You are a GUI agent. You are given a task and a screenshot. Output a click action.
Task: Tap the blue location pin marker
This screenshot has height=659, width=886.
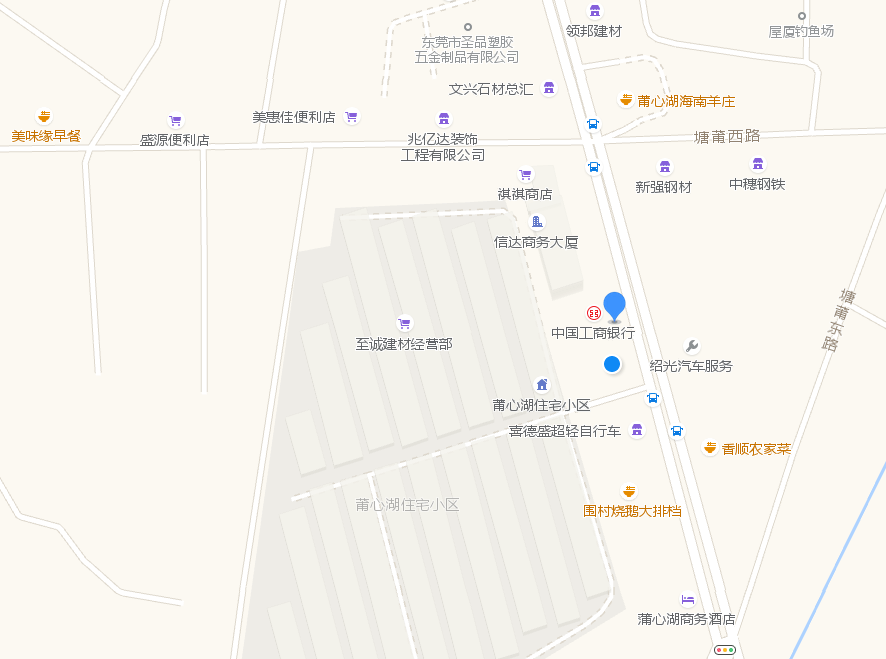pyautogui.click(x=614, y=306)
